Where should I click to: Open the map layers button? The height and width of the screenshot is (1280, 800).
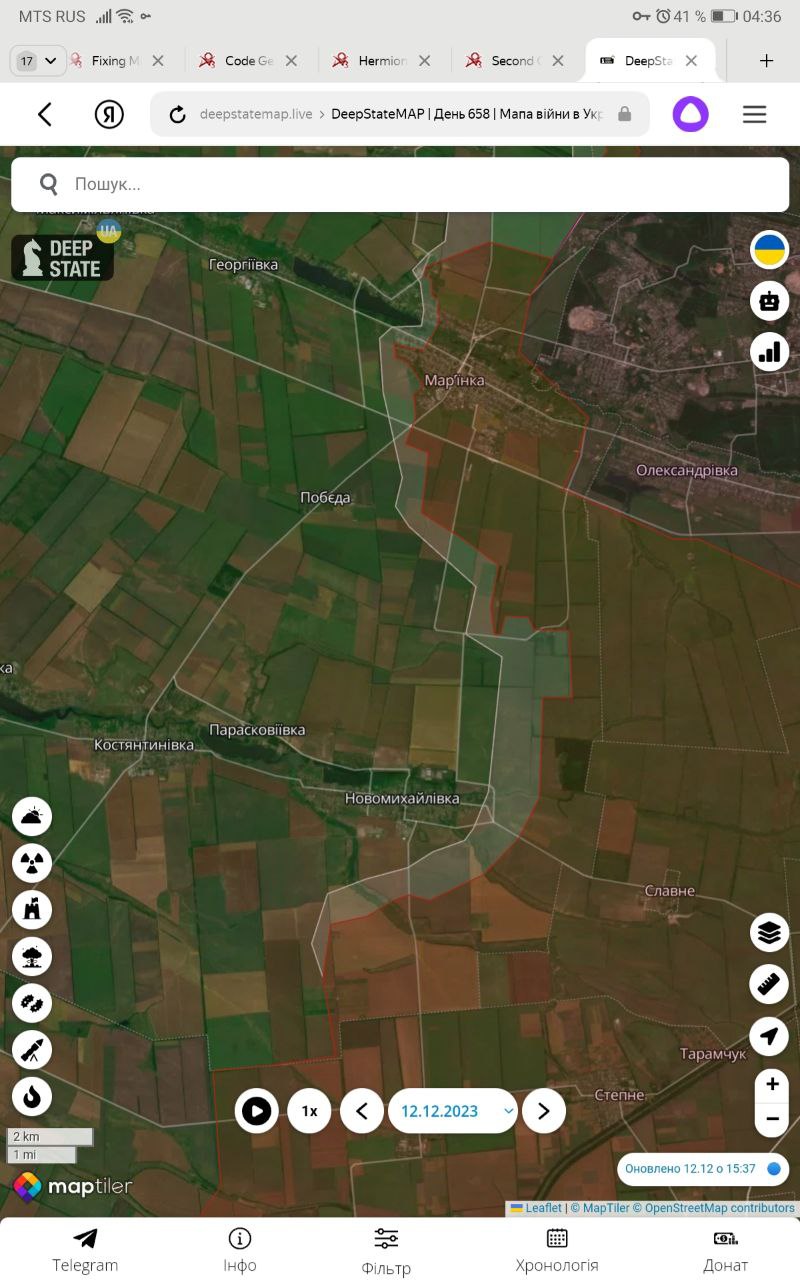pos(769,932)
